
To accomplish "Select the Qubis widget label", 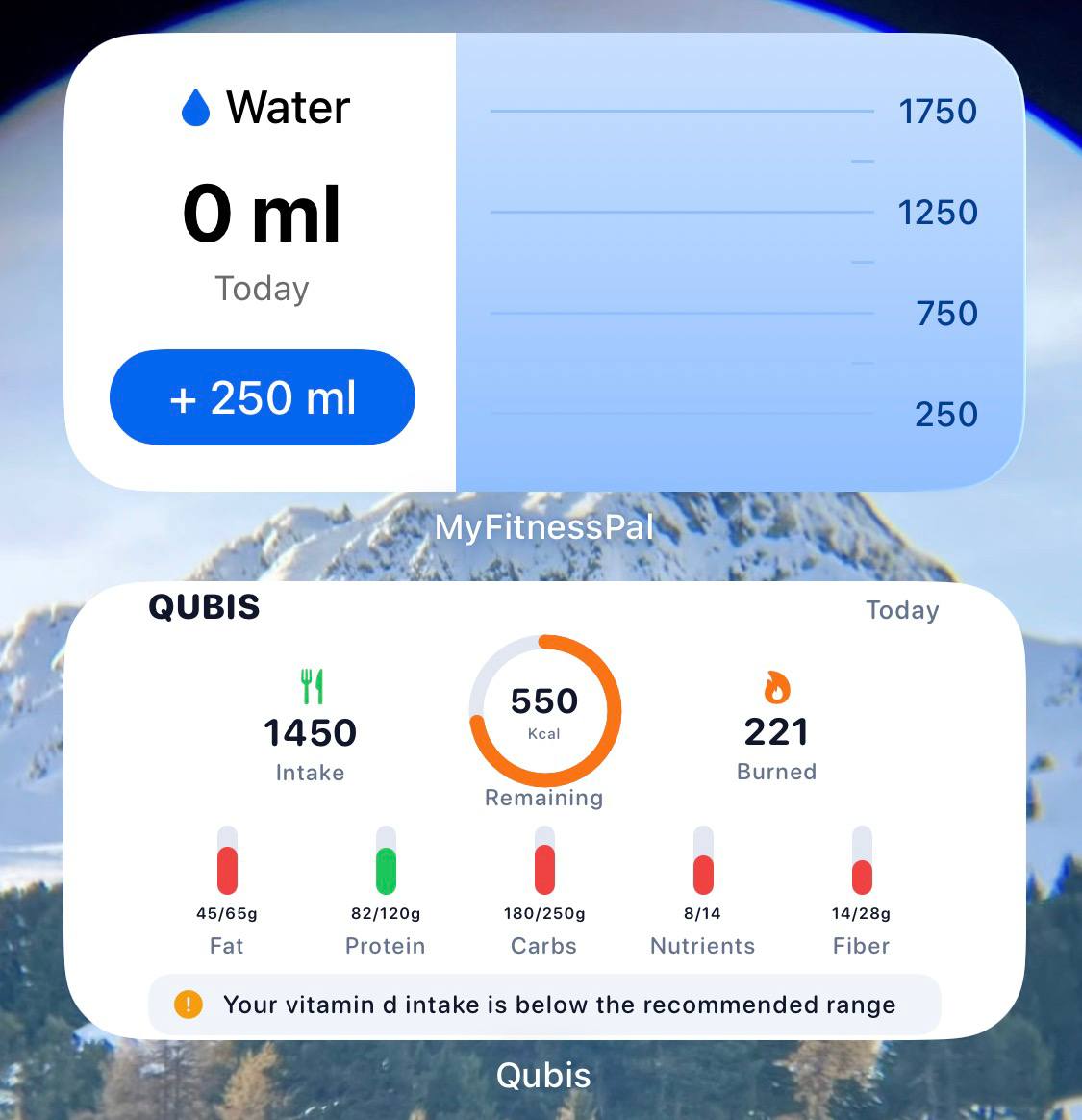I will (x=543, y=1075).
